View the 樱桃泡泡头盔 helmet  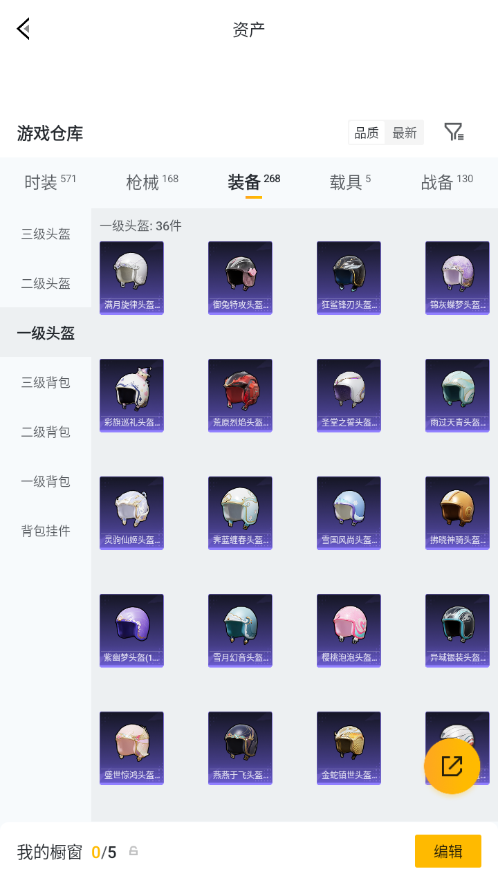point(349,630)
